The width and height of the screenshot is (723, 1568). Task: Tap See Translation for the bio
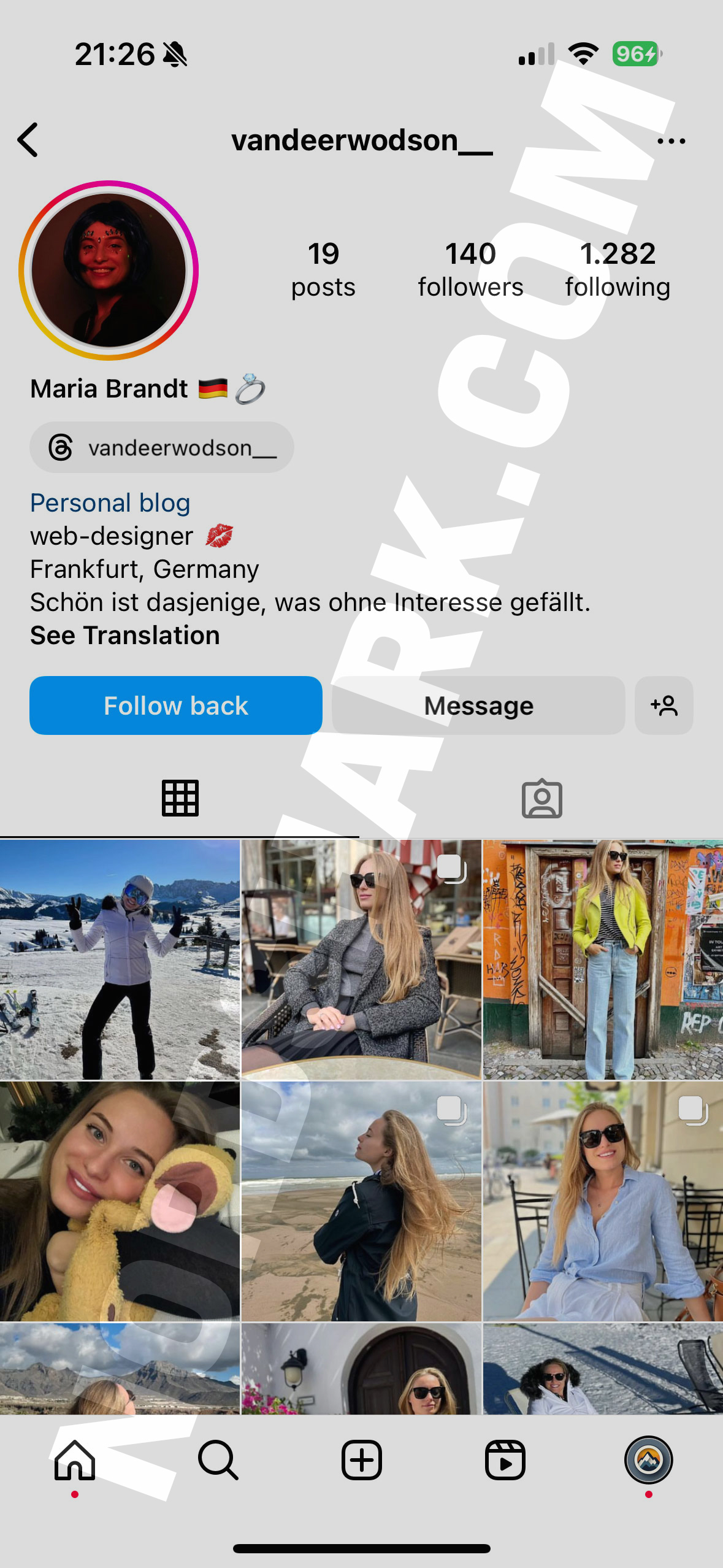point(125,636)
